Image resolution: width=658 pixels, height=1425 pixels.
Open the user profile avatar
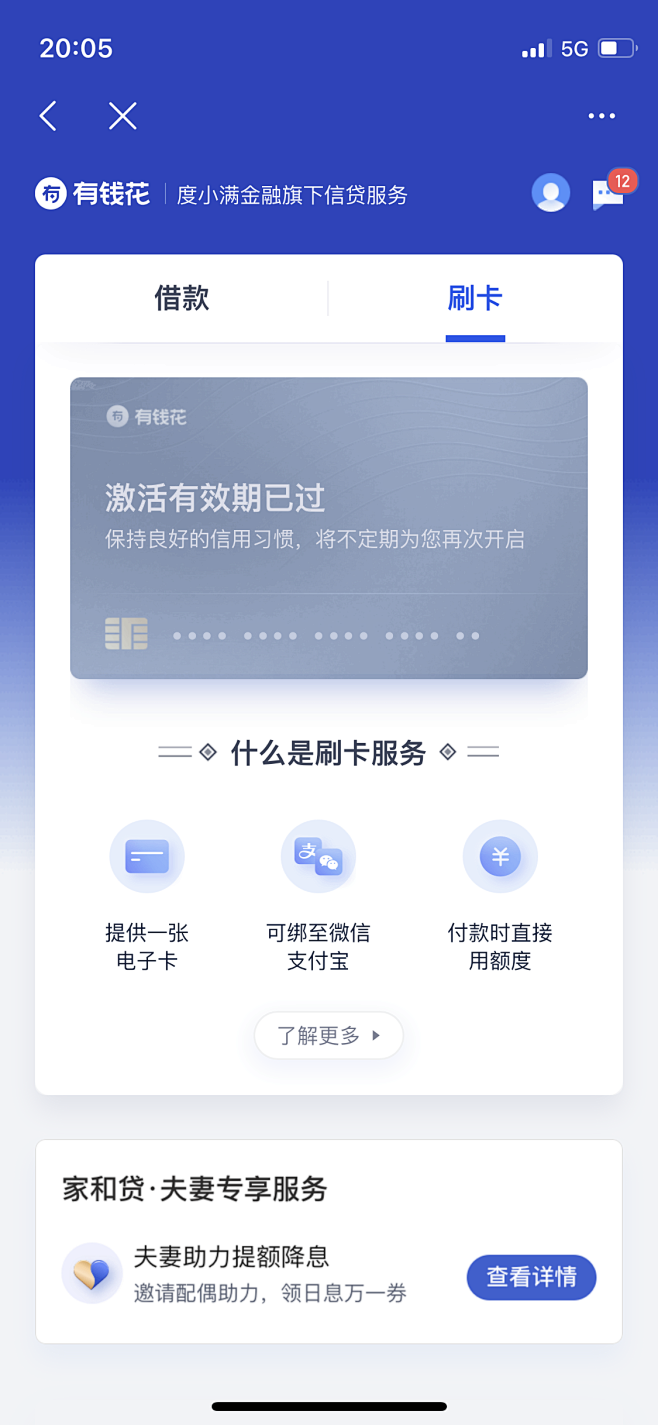(x=550, y=193)
